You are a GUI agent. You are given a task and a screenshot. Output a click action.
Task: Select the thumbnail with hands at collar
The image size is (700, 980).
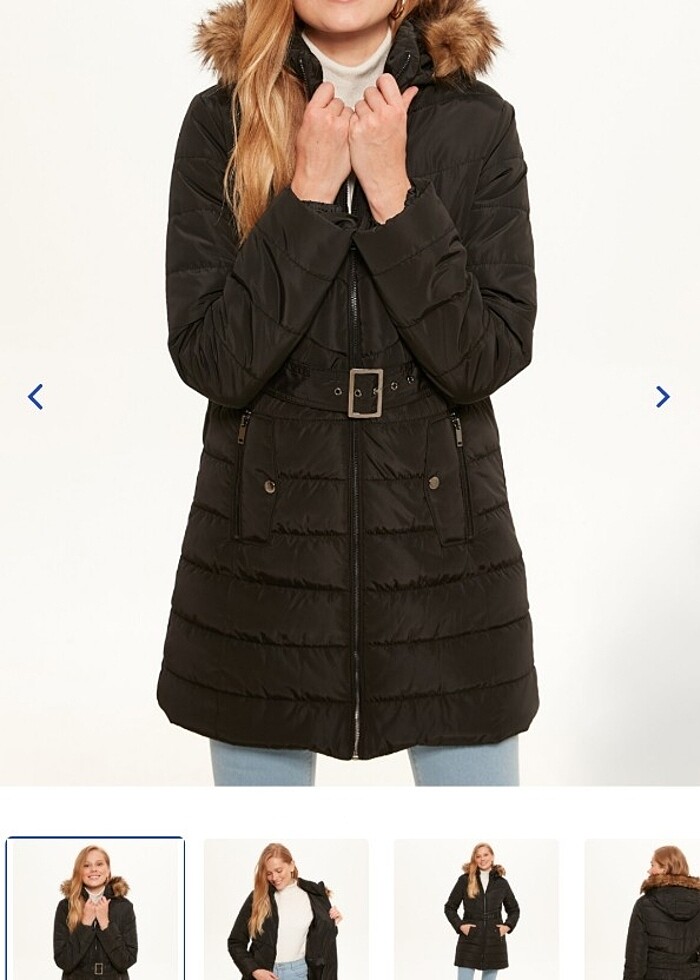pyautogui.click(x=95, y=910)
